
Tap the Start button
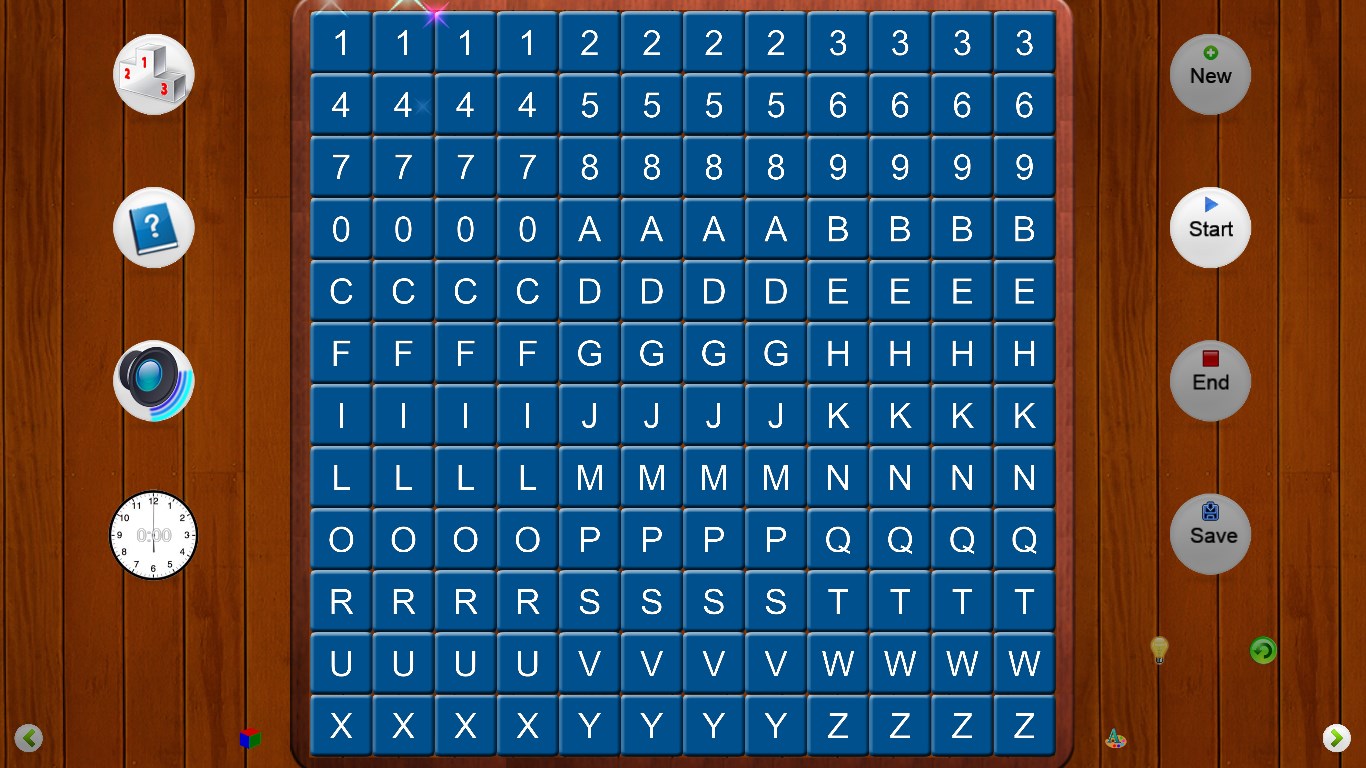click(1210, 228)
